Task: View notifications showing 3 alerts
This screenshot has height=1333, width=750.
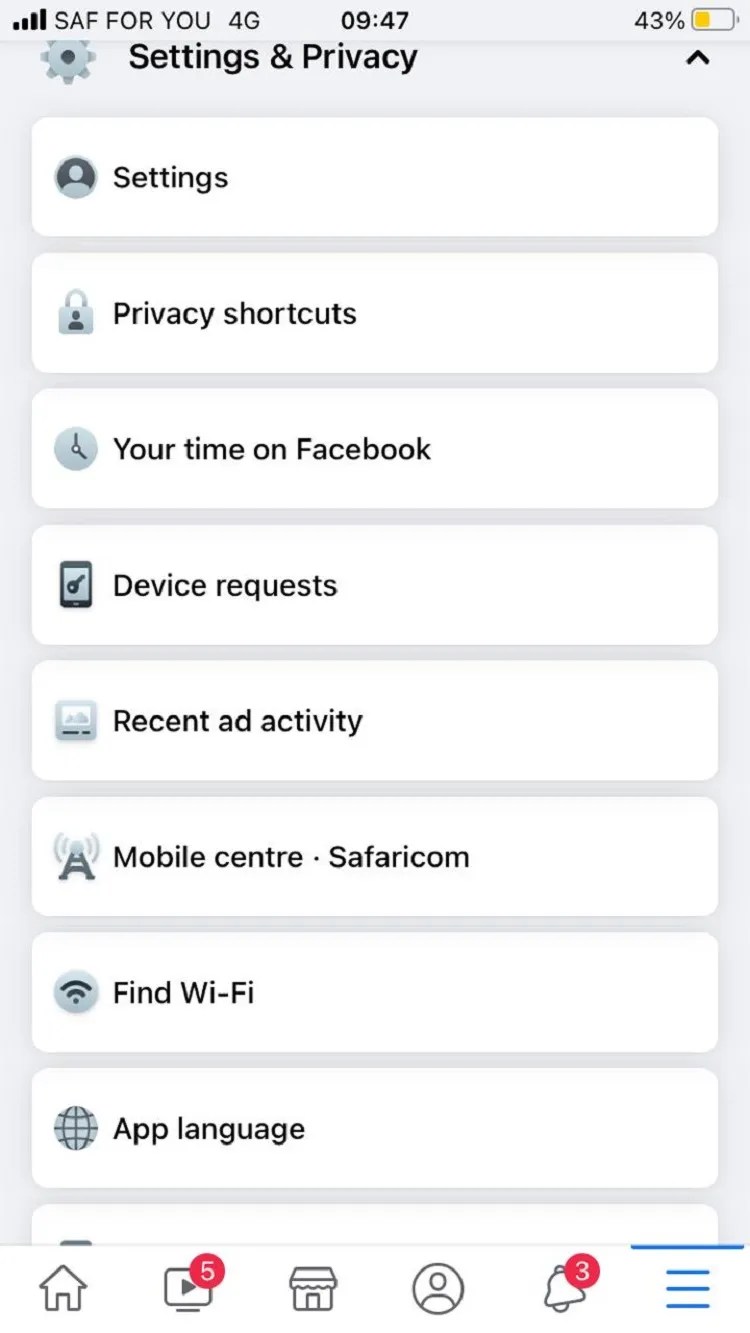Action: point(562,1288)
